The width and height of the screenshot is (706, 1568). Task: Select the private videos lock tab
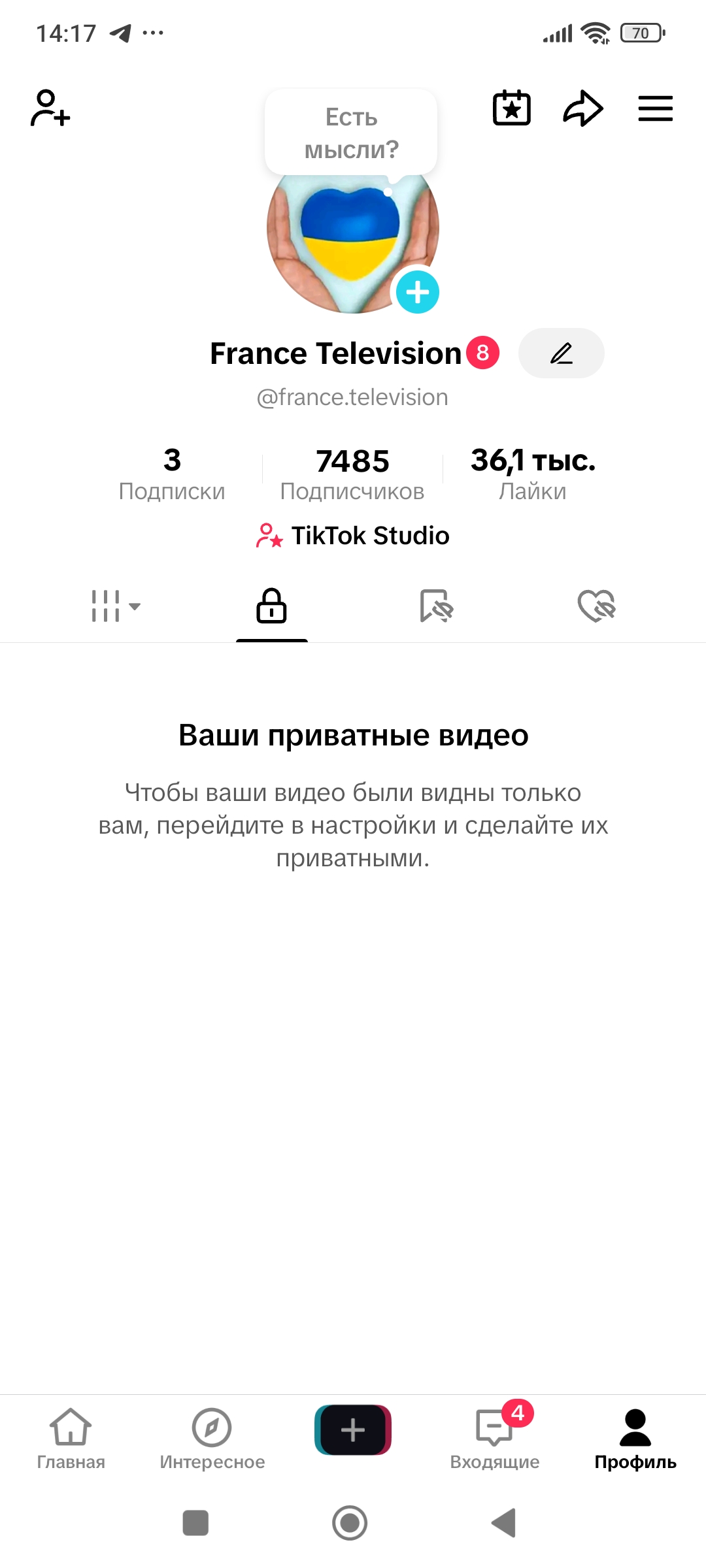click(x=271, y=606)
